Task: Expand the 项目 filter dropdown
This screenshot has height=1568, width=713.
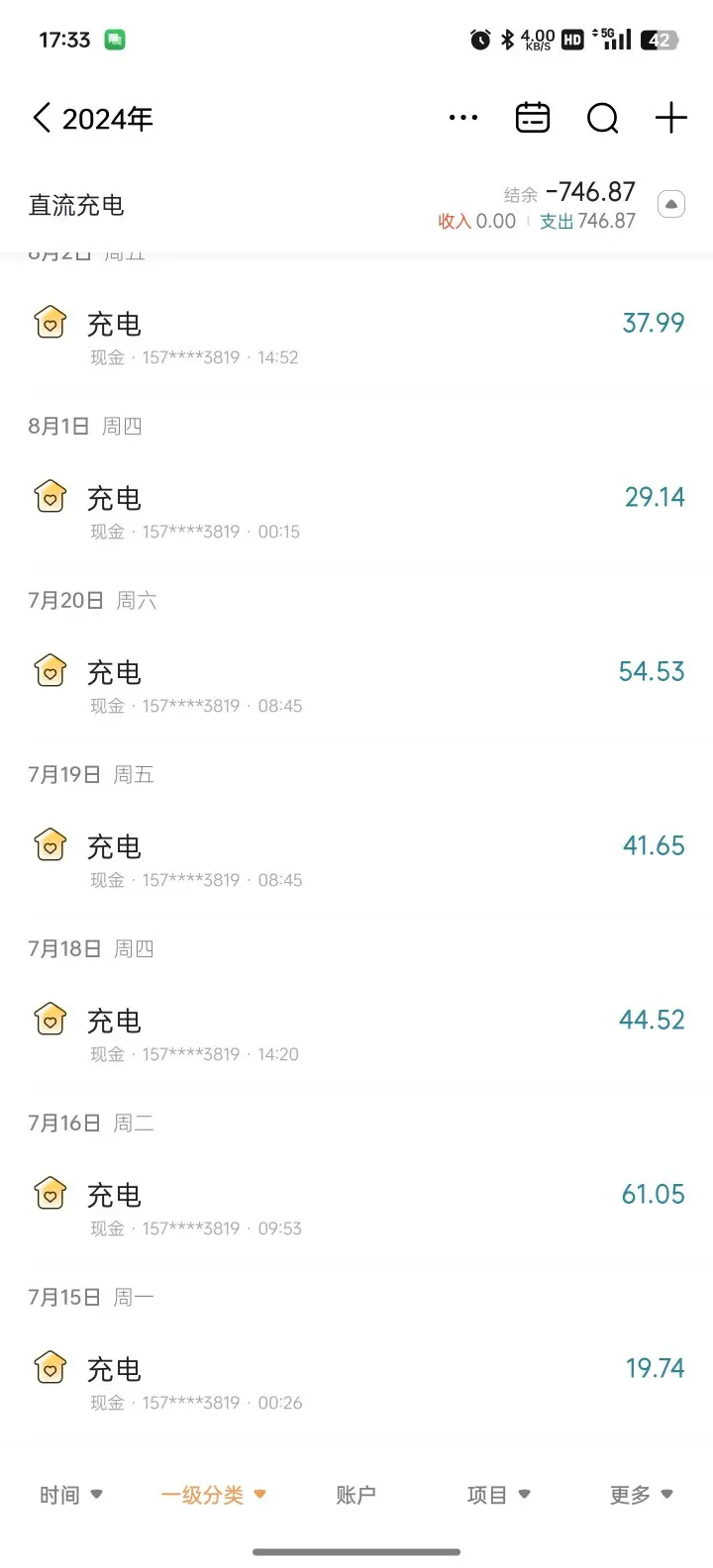Action: [499, 1495]
